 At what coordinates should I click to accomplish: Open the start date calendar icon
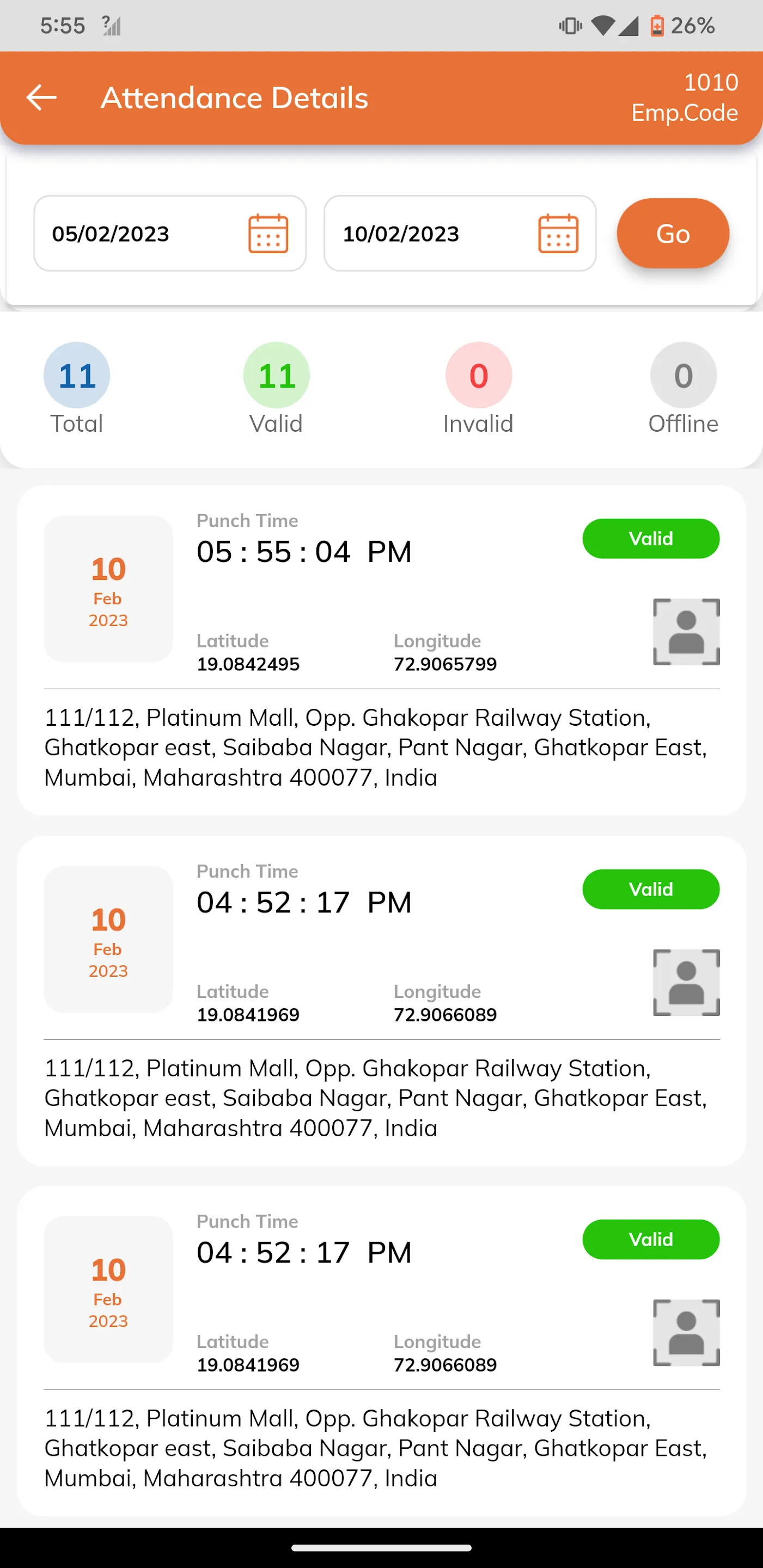tap(268, 233)
